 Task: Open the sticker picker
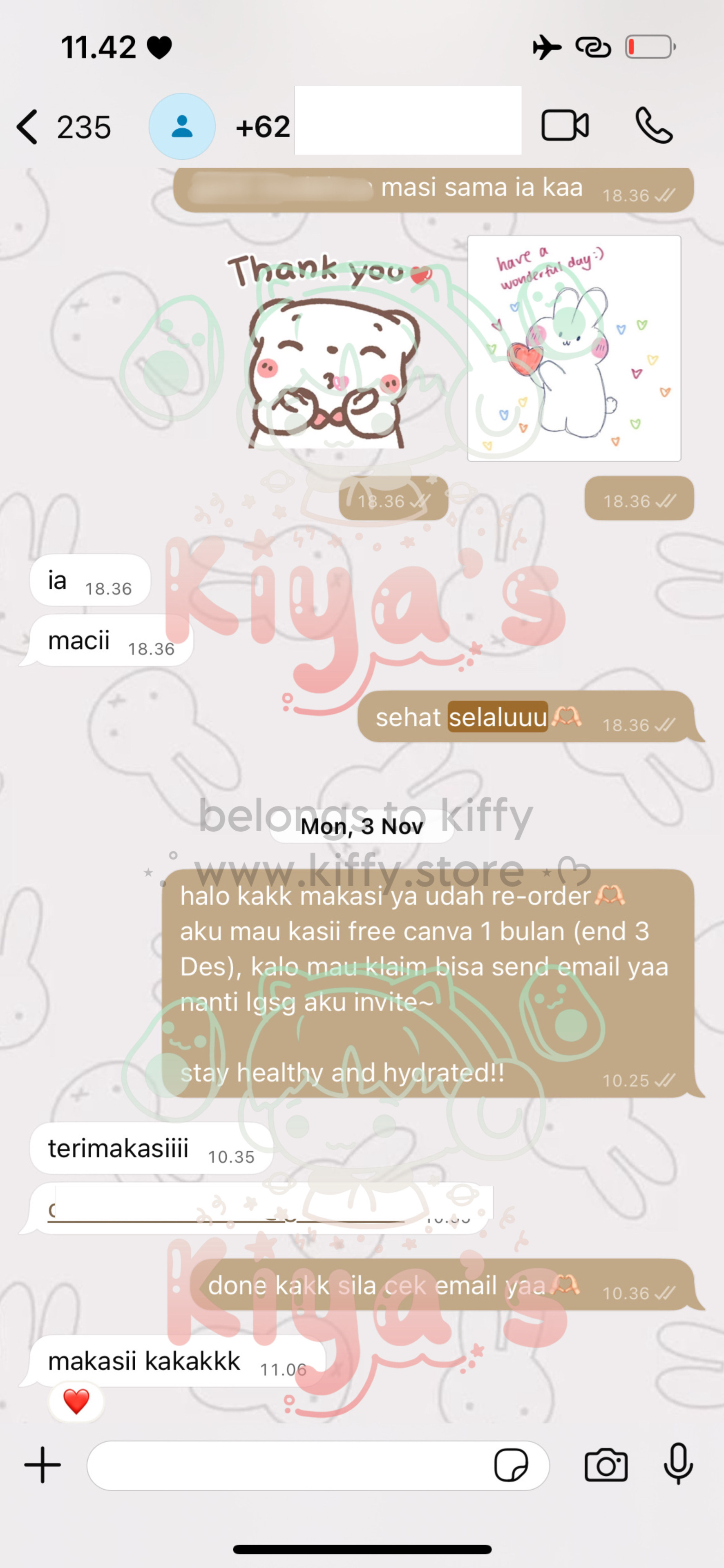(x=511, y=1465)
